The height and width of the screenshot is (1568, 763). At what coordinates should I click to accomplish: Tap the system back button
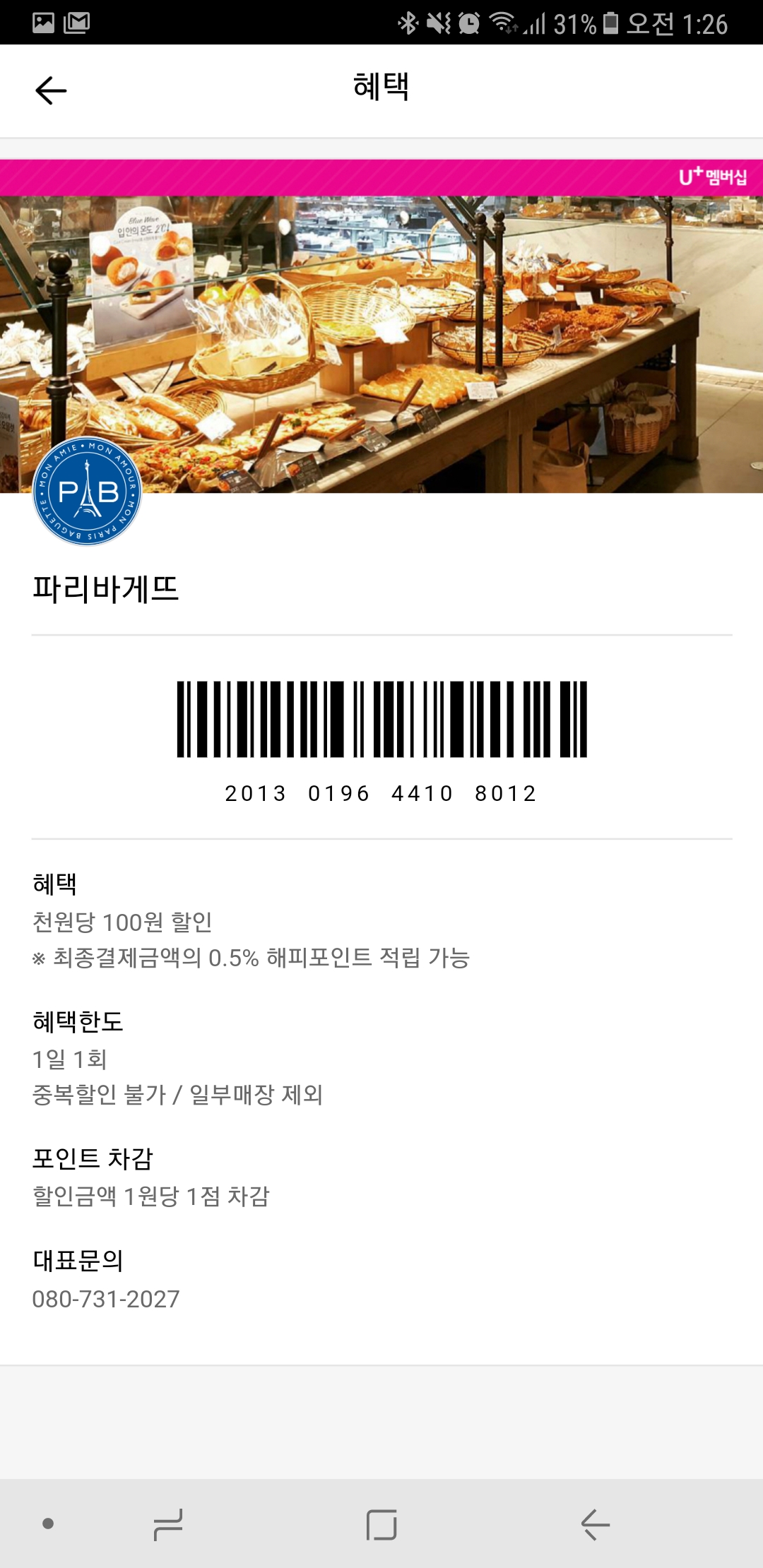(595, 1524)
